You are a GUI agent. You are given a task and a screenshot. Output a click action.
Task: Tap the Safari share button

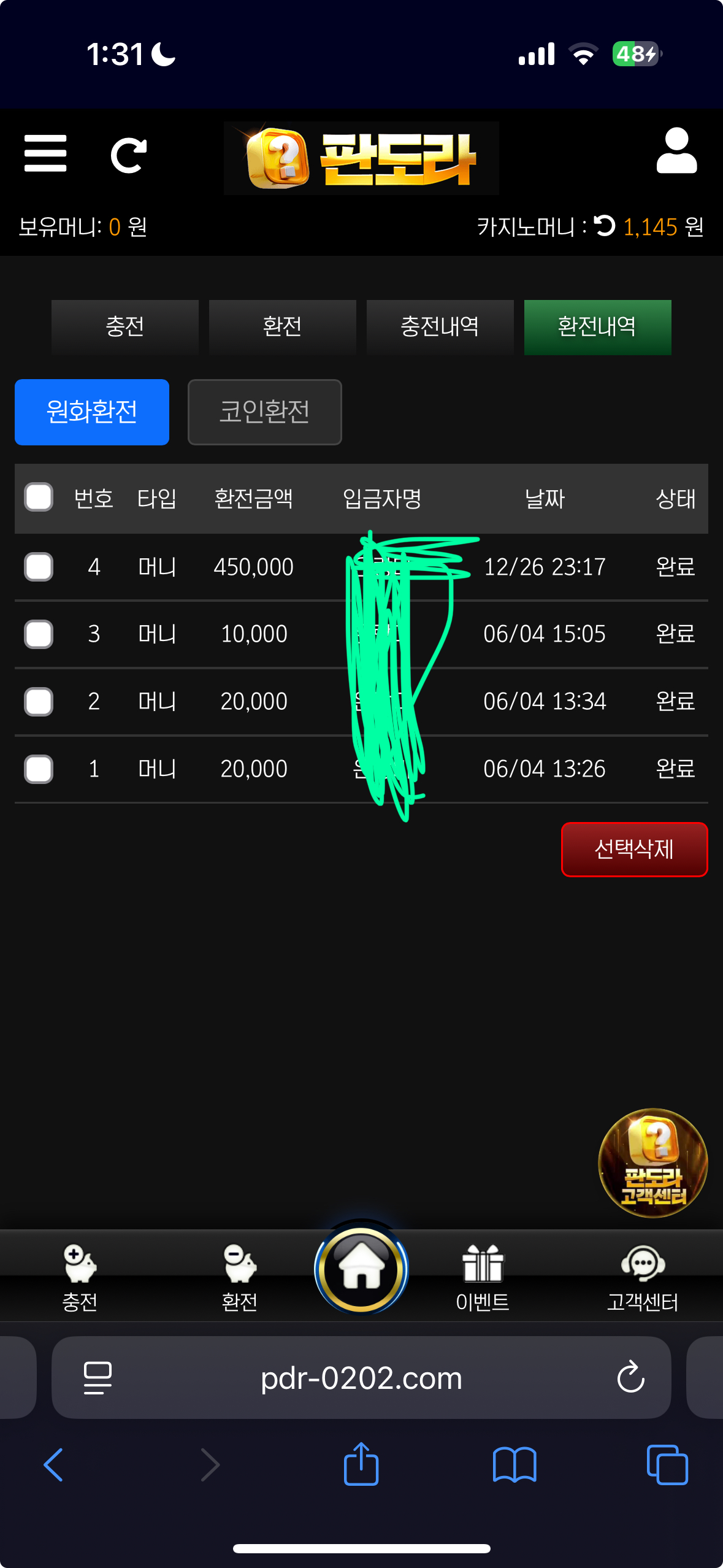[x=361, y=1464]
